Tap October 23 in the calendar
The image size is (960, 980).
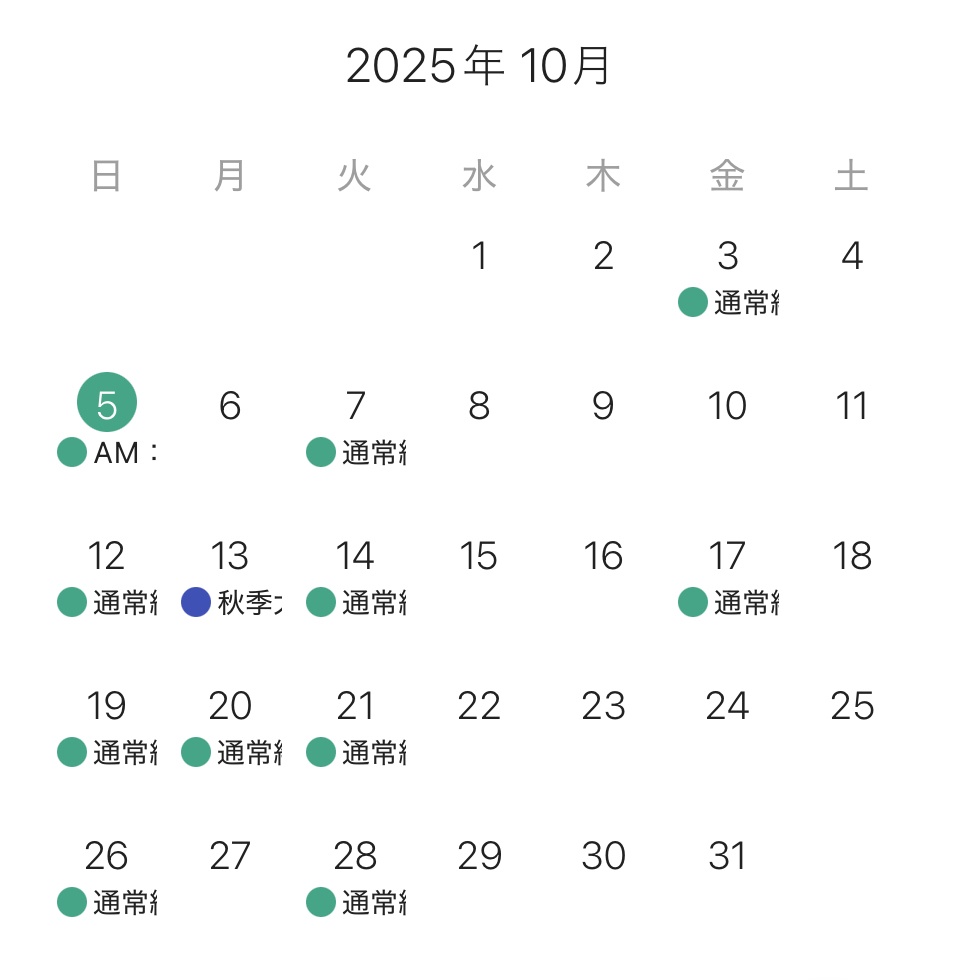(603, 706)
